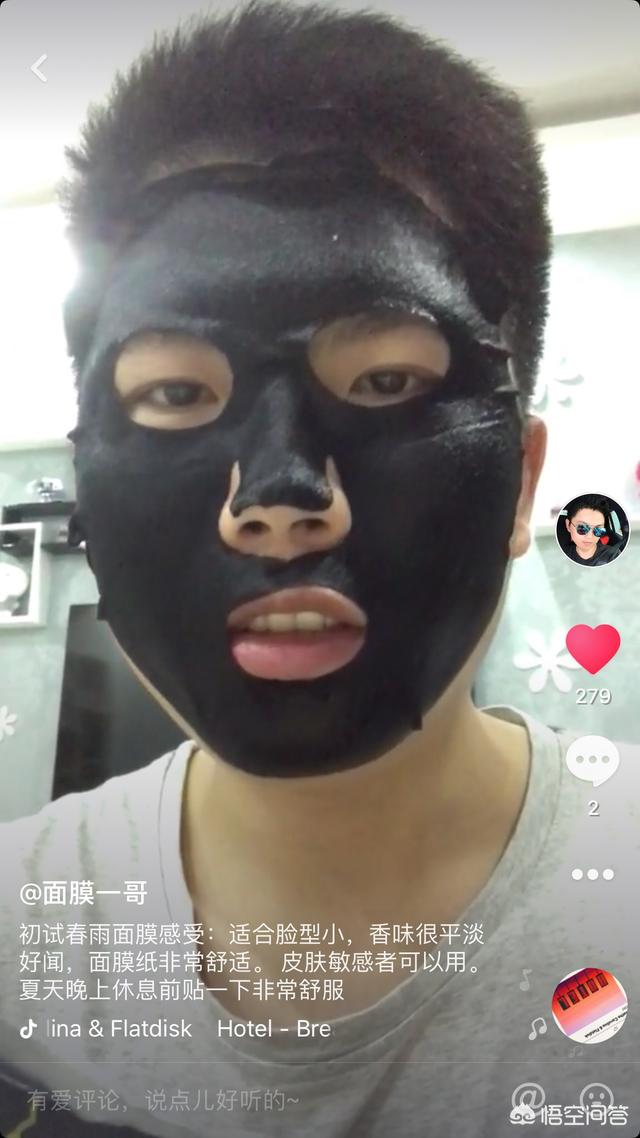Open the comments speech bubble
640x1138 pixels.
(593, 761)
